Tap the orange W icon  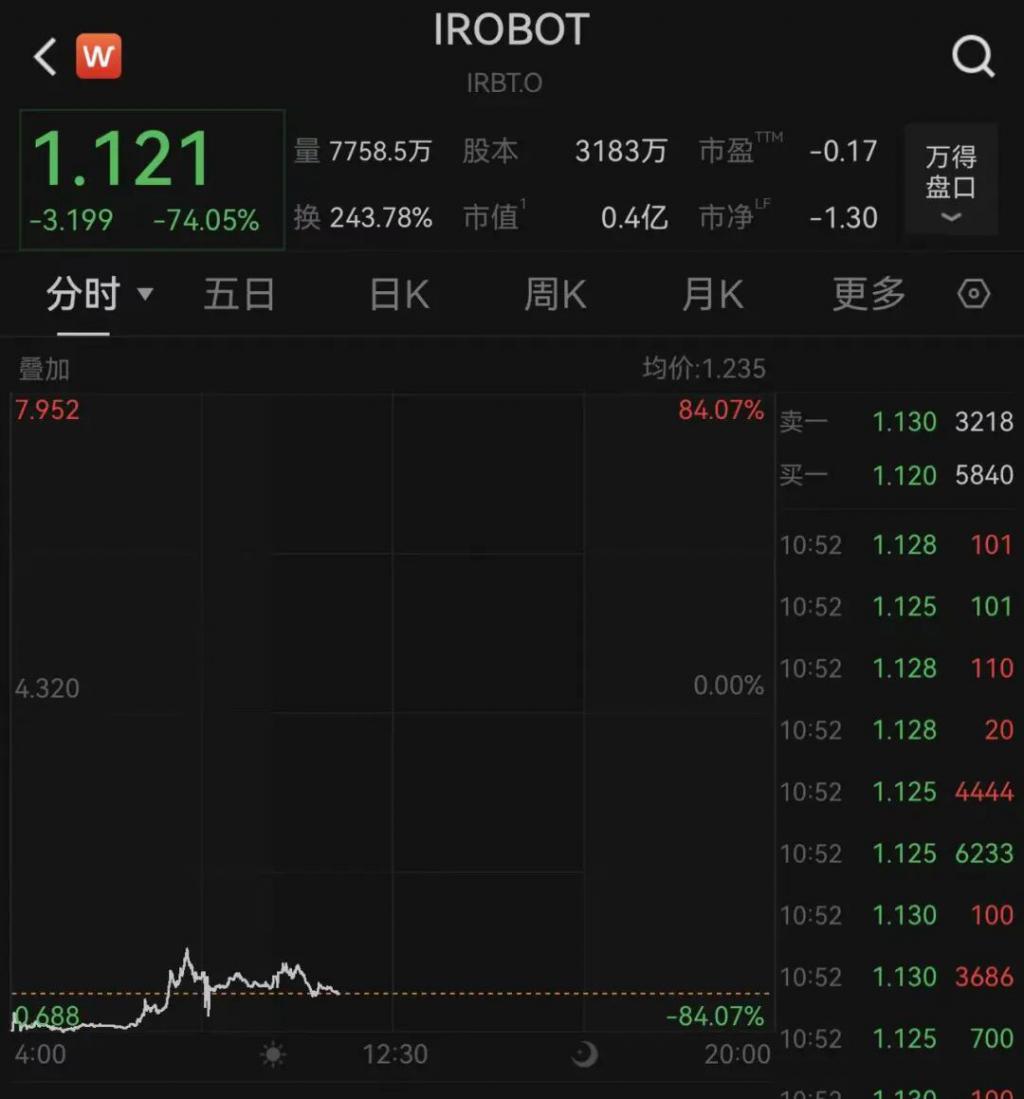[x=98, y=57]
